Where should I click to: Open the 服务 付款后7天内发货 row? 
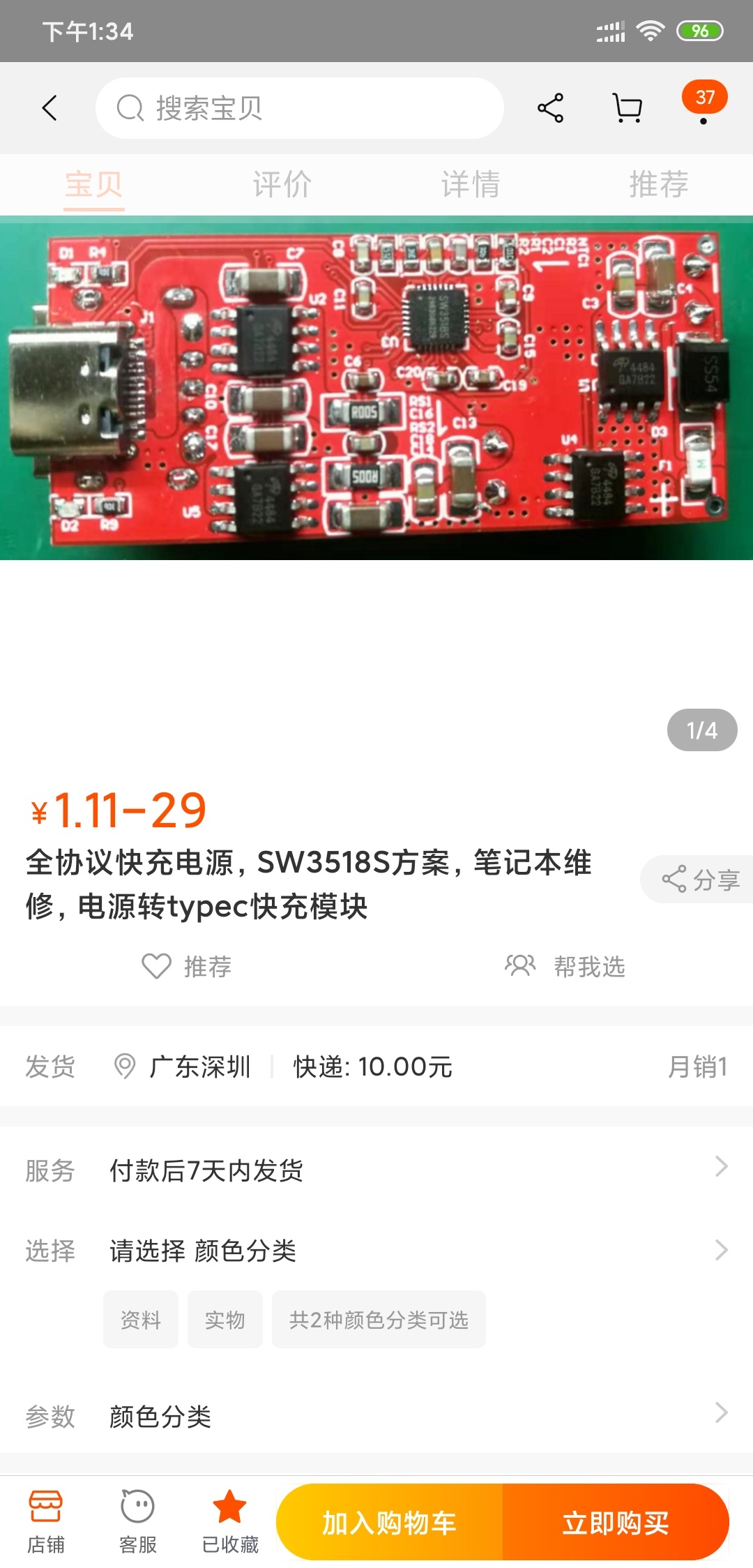point(376,1170)
